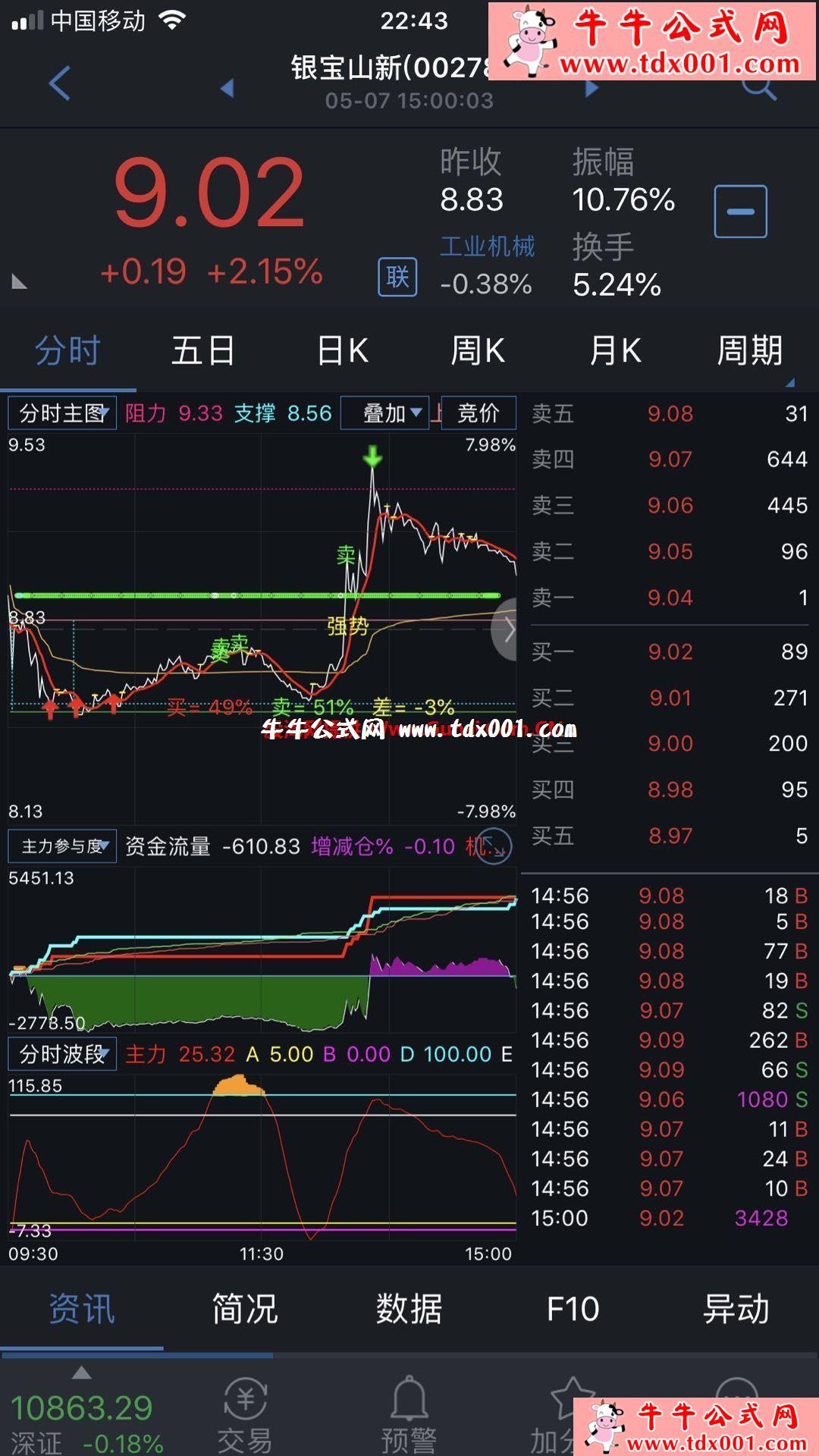Switch to the 五日 chart tab

pyautogui.click(x=202, y=351)
